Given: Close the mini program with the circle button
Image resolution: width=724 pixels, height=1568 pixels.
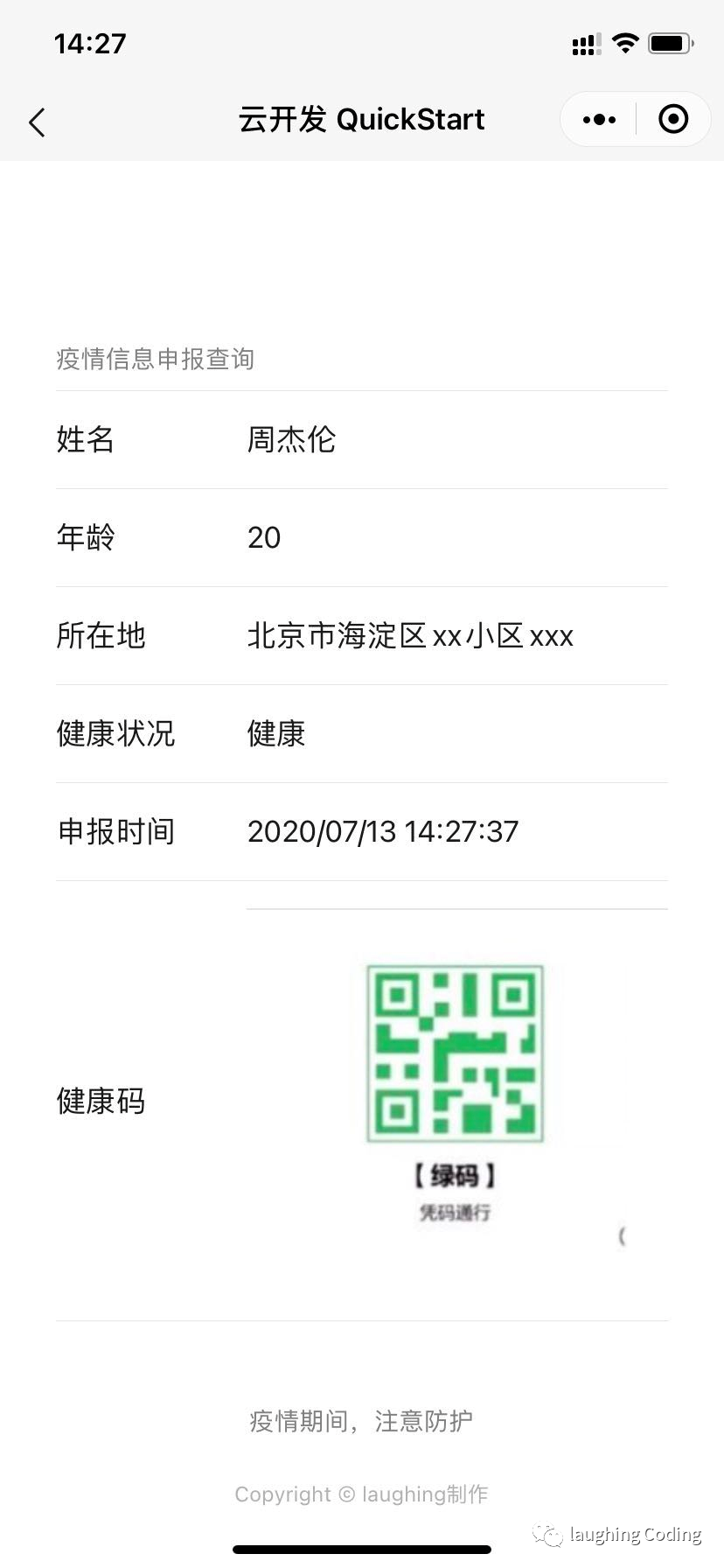Looking at the screenshot, I should (672, 120).
